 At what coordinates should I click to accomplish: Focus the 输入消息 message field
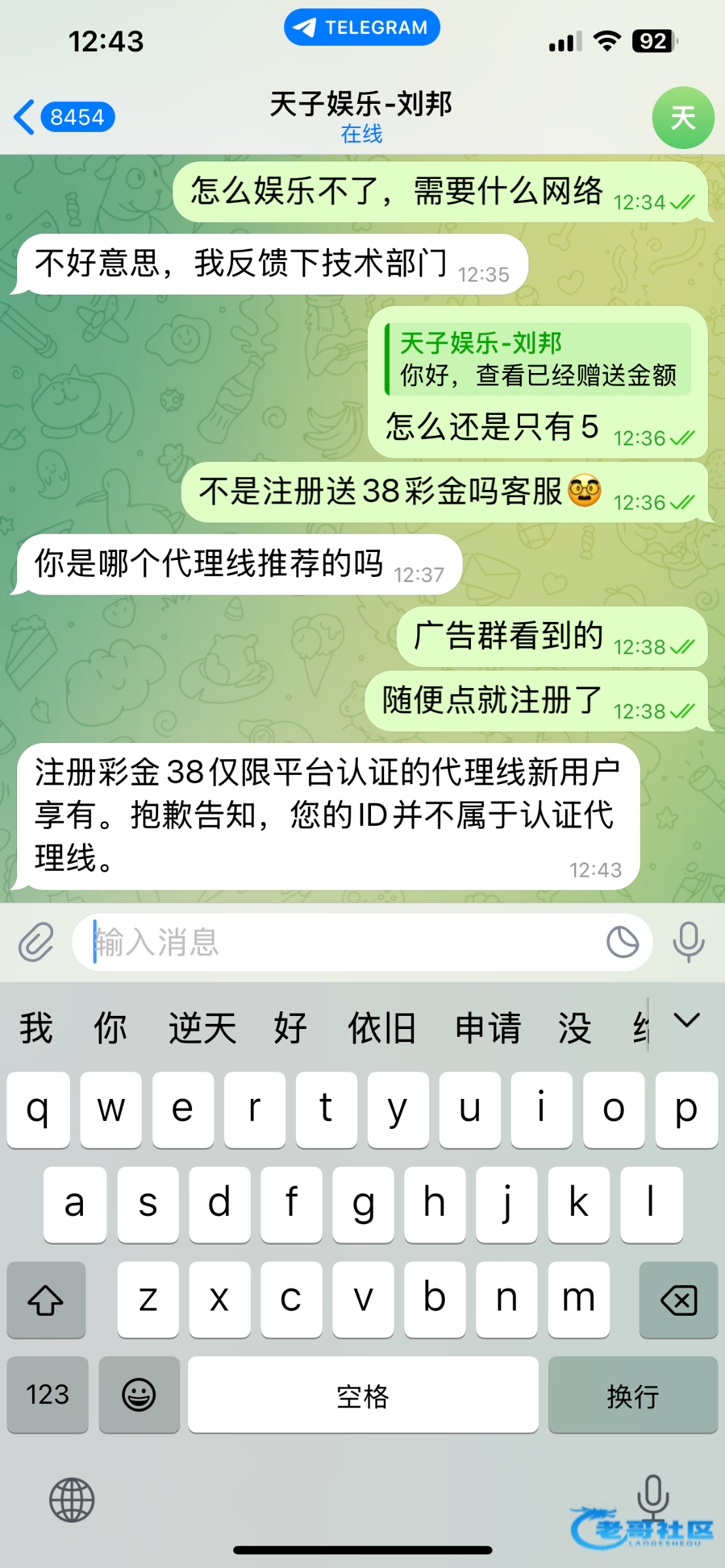[x=340, y=942]
